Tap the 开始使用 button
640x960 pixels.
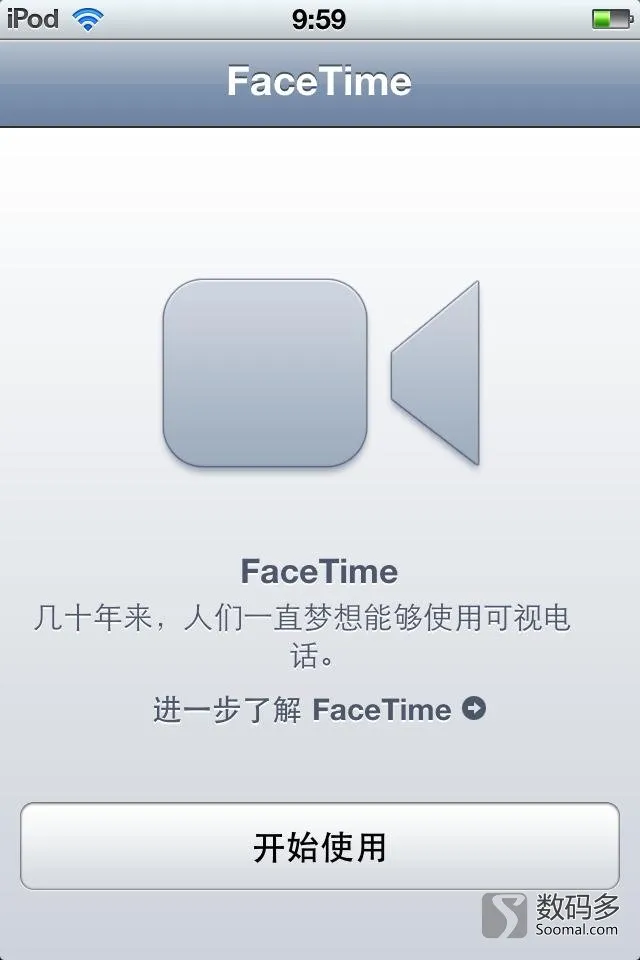pyautogui.click(x=320, y=847)
